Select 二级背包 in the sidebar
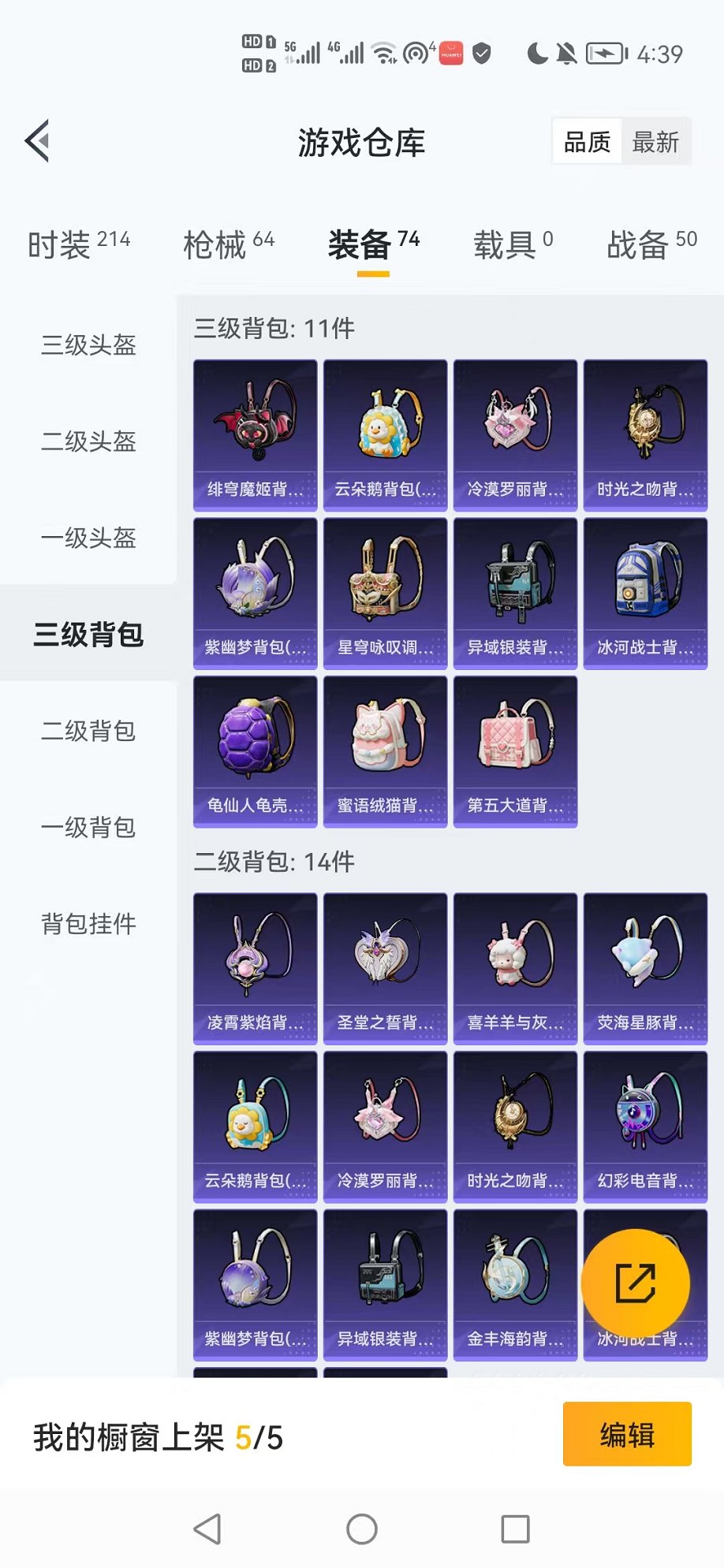 88,731
